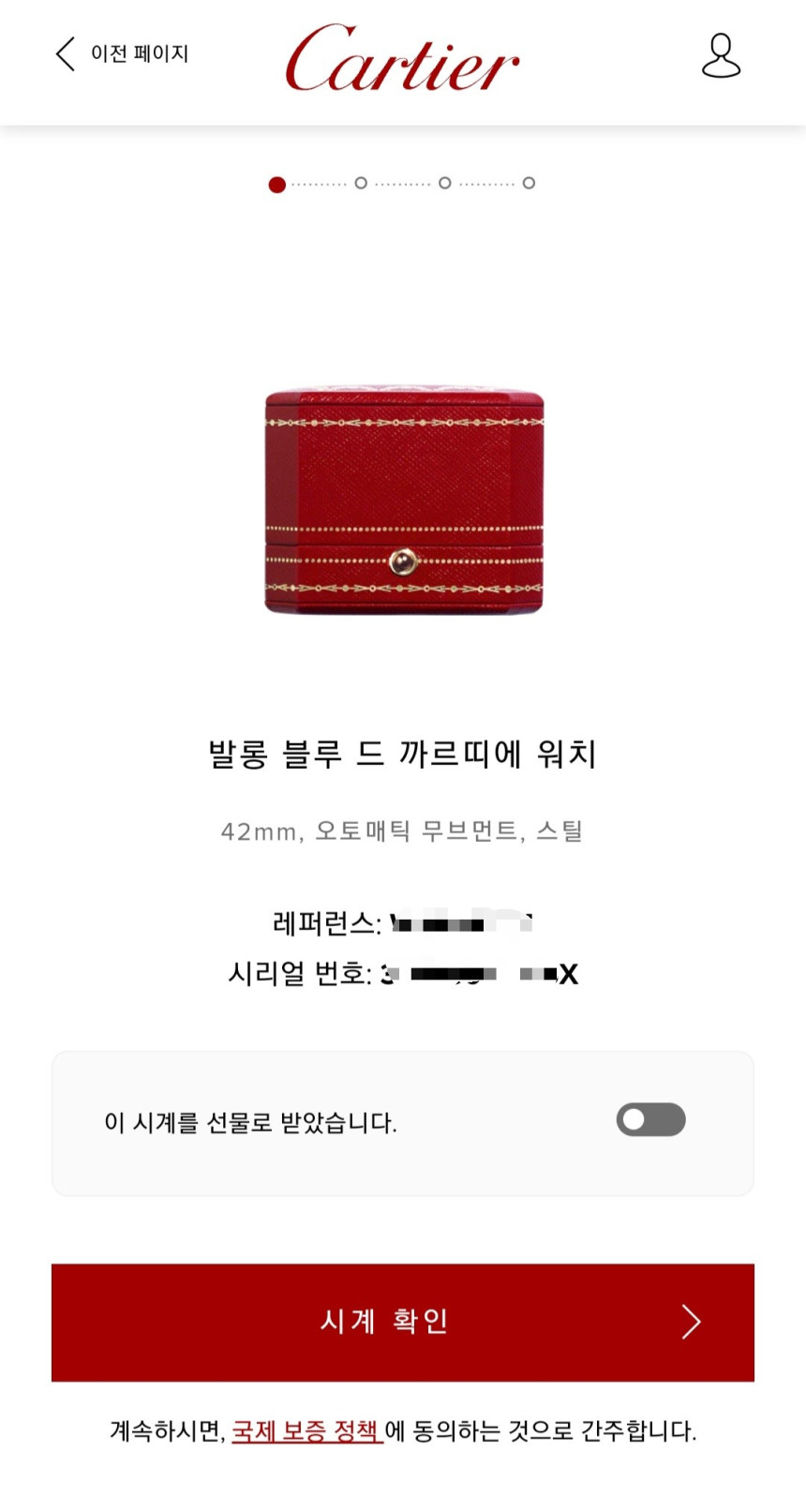Open the account profile icon
The width and height of the screenshot is (806, 1512).
(x=721, y=56)
